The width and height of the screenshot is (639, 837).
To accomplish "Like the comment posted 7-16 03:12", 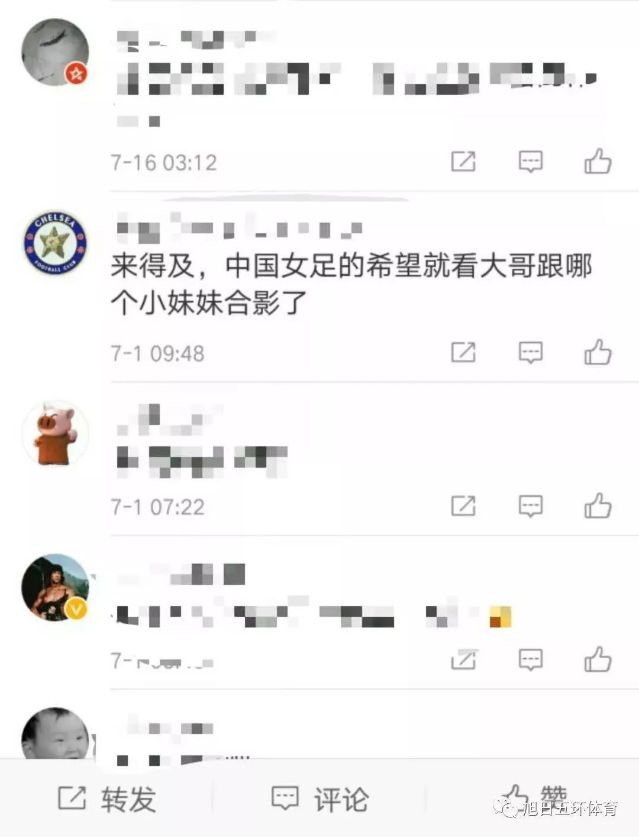I will (598, 161).
